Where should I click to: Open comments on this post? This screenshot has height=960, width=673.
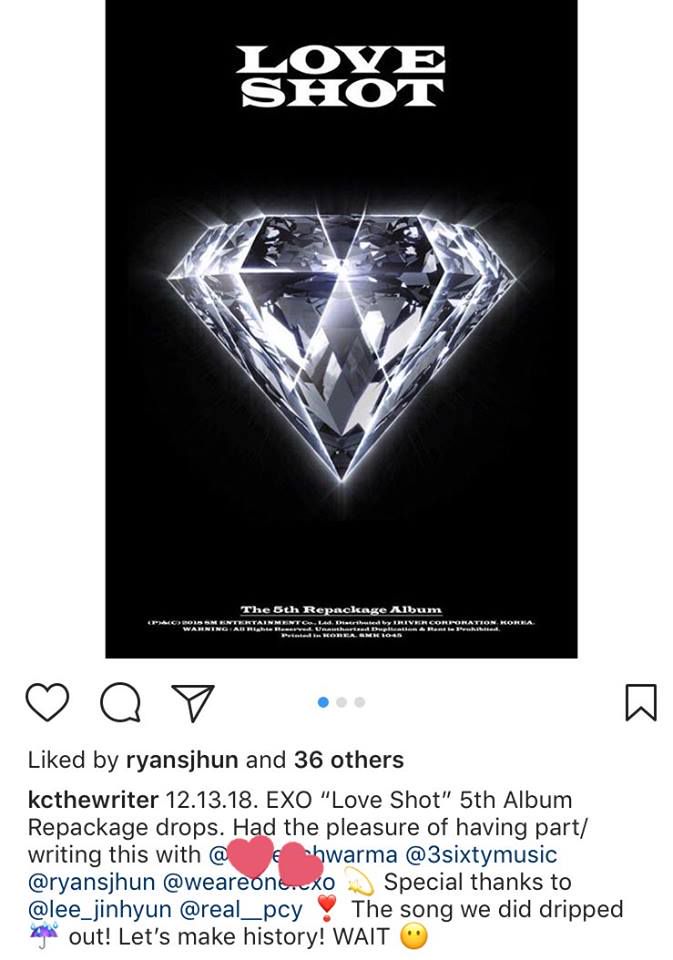point(120,703)
